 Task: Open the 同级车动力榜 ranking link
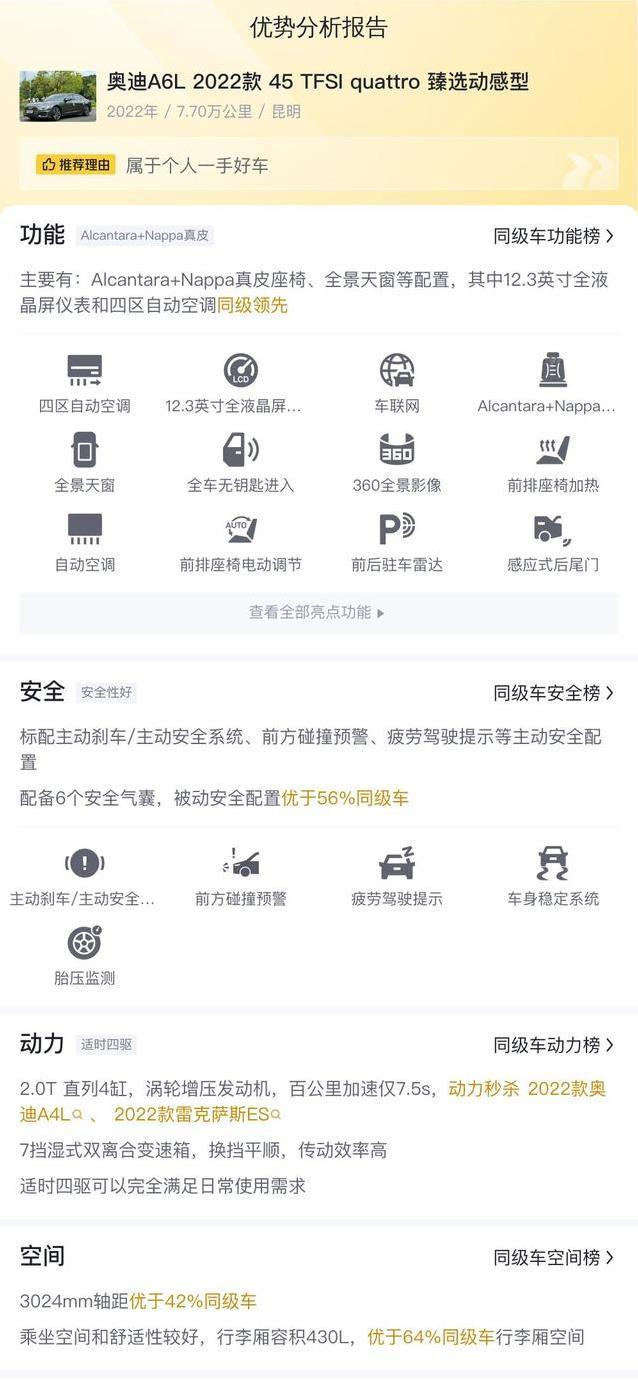tap(554, 1045)
